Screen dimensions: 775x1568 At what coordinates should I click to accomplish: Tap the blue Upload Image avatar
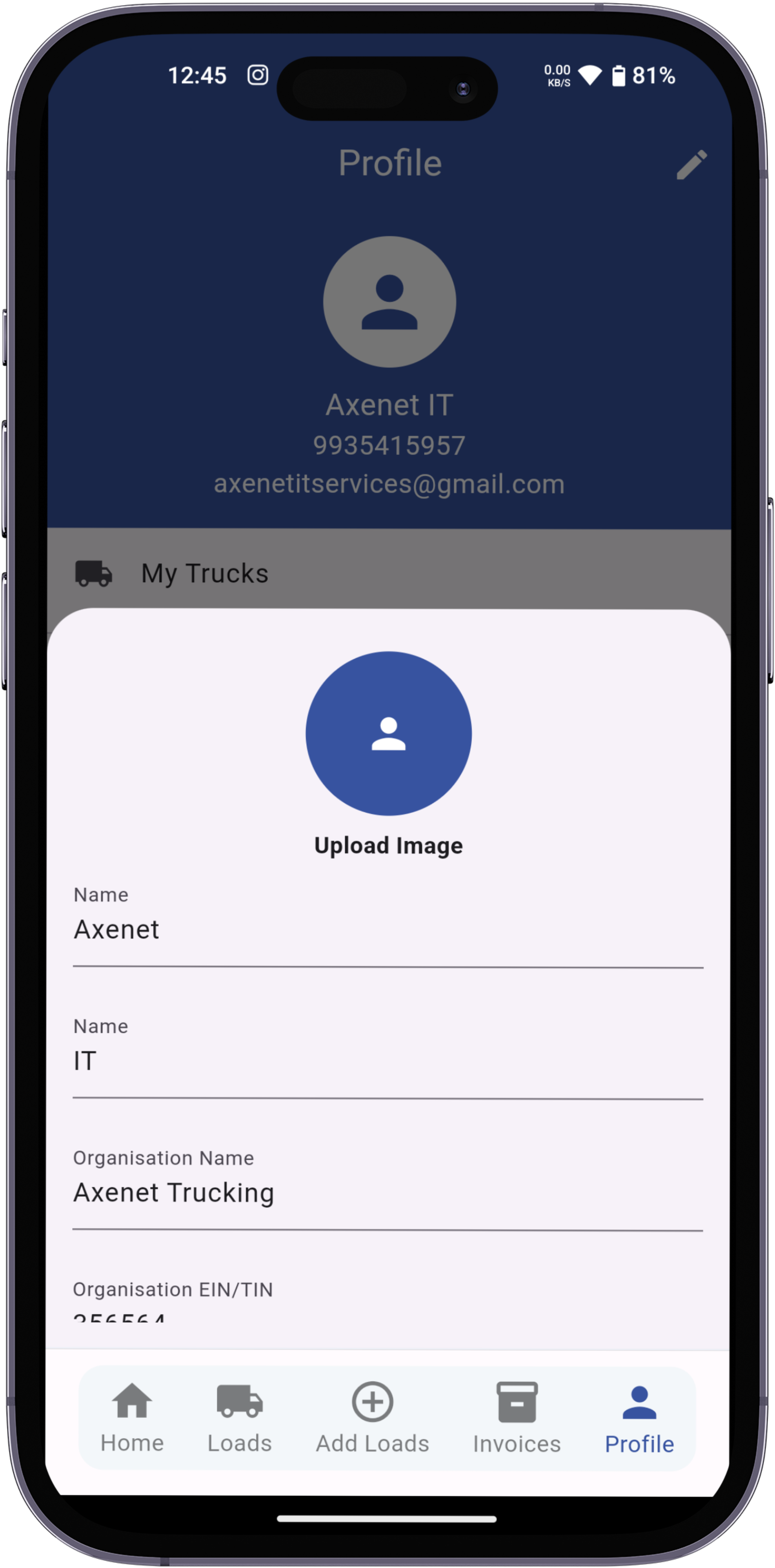(x=388, y=733)
